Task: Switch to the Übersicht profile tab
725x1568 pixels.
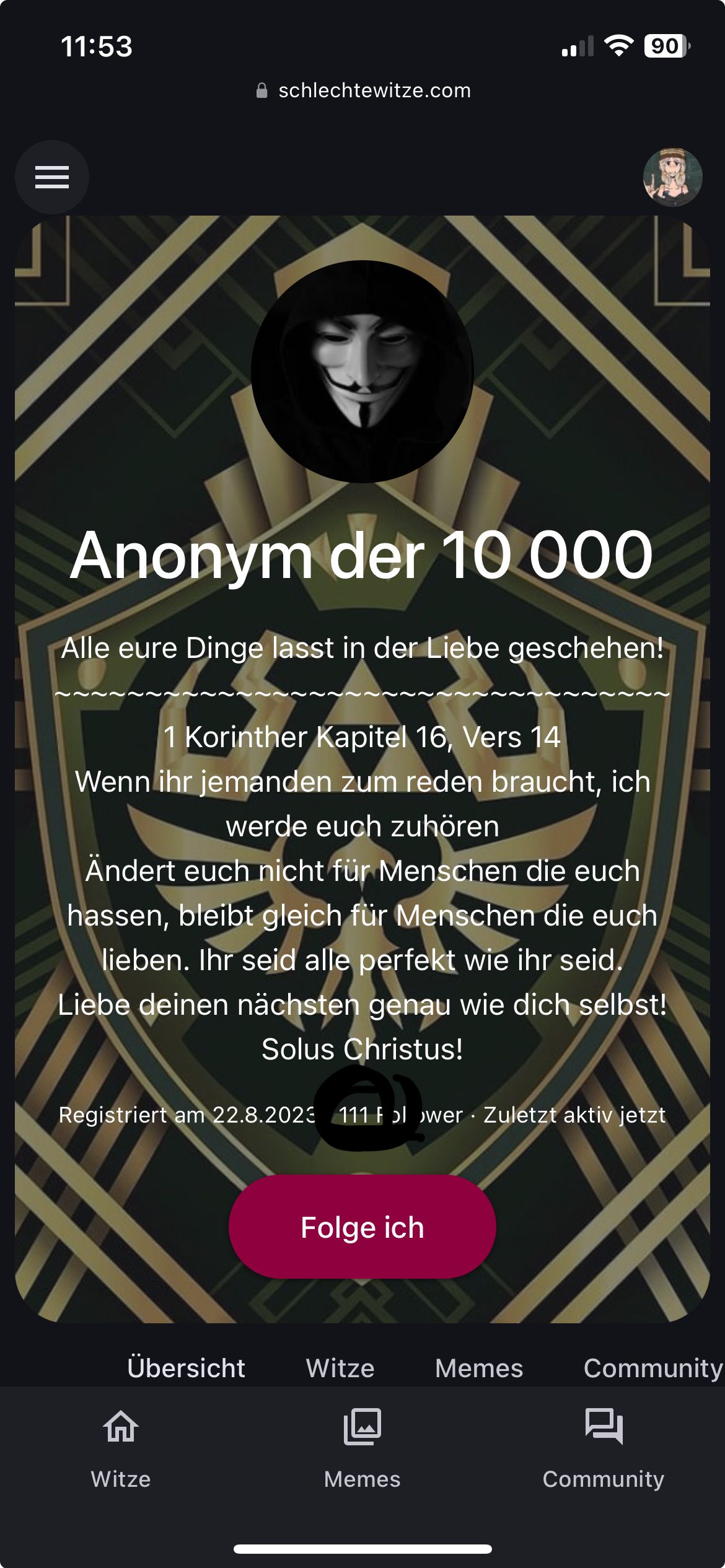Action: tap(186, 1368)
